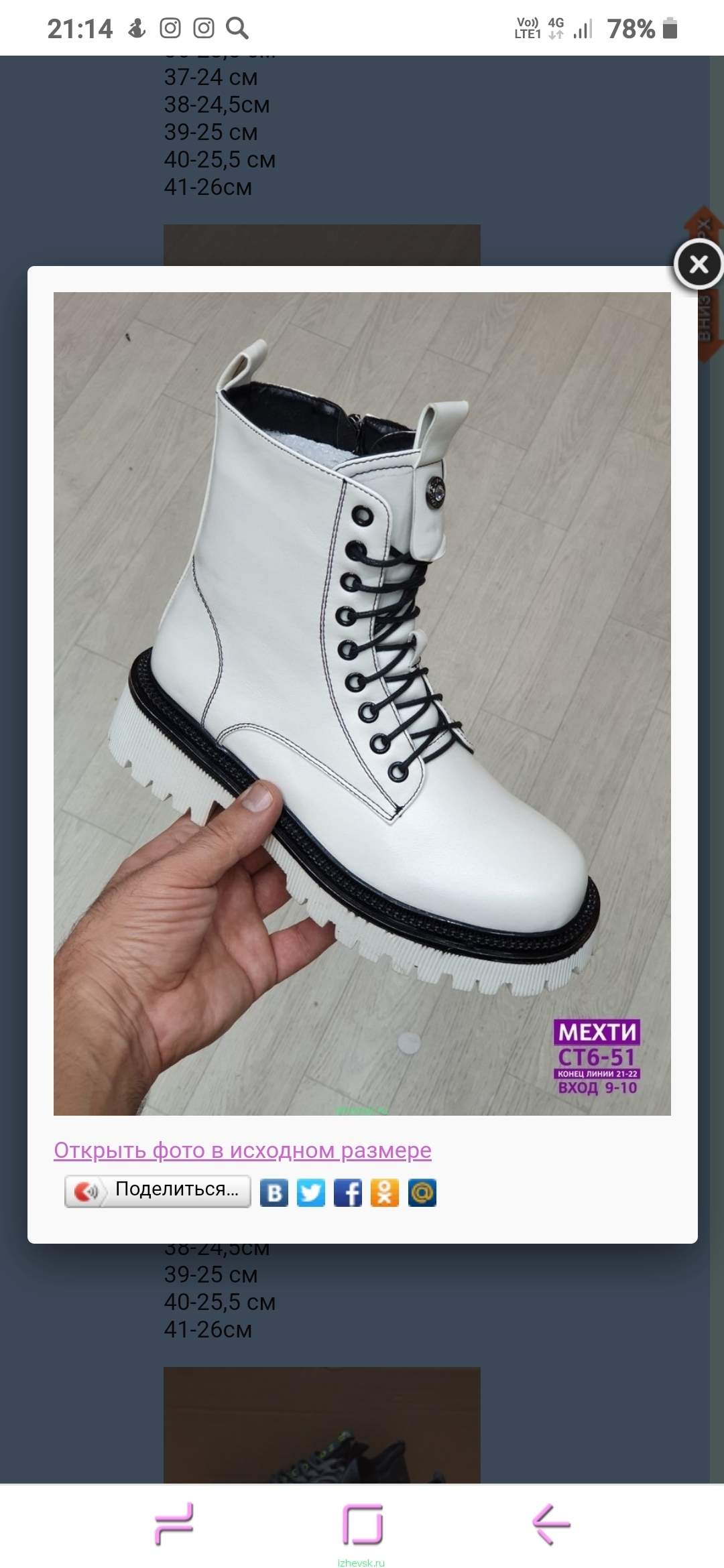Viewport: 724px width, 1568px height.
Task: Tap the Поделиться share button
Action: [x=158, y=1191]
